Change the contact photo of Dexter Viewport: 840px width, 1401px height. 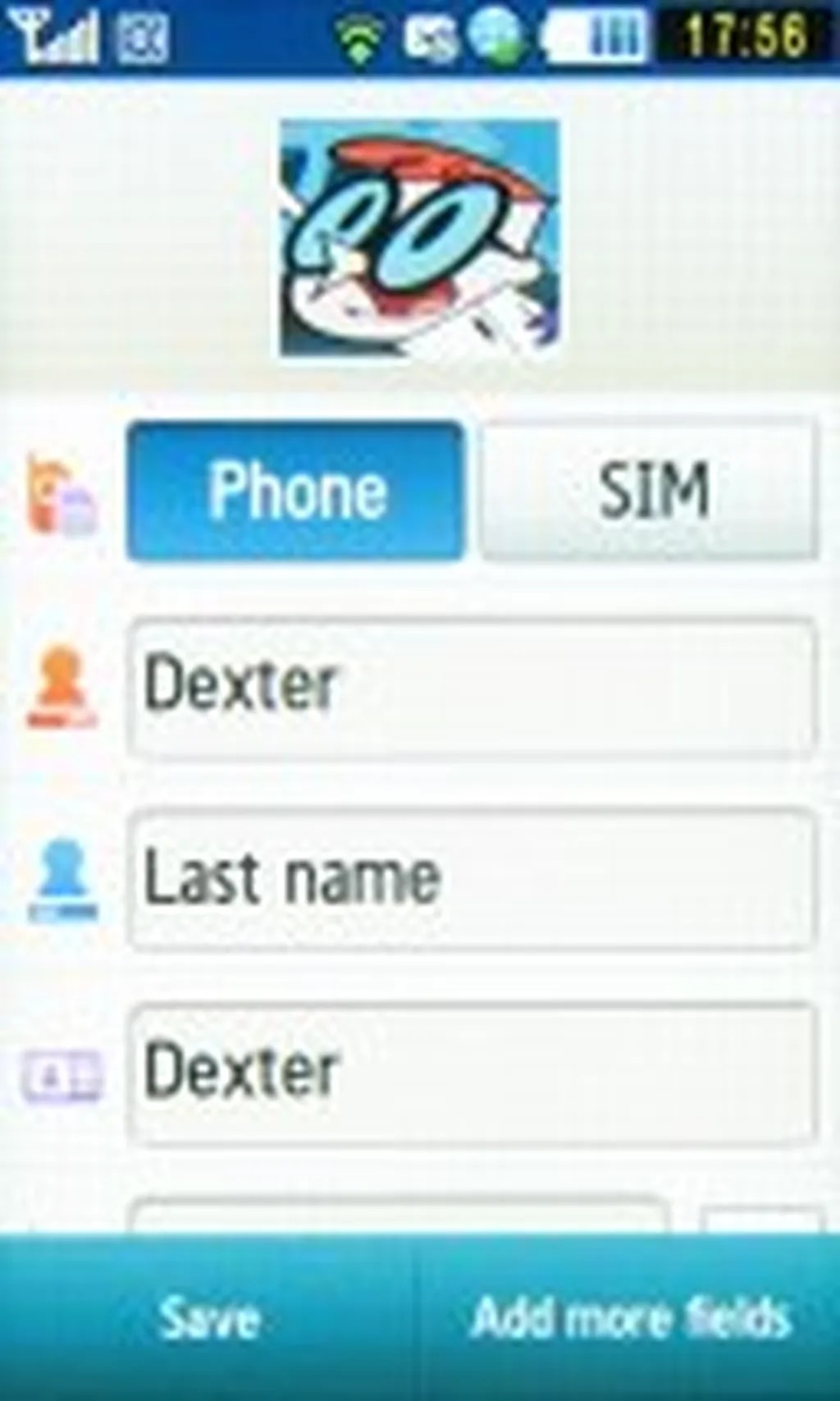[419, 239]
